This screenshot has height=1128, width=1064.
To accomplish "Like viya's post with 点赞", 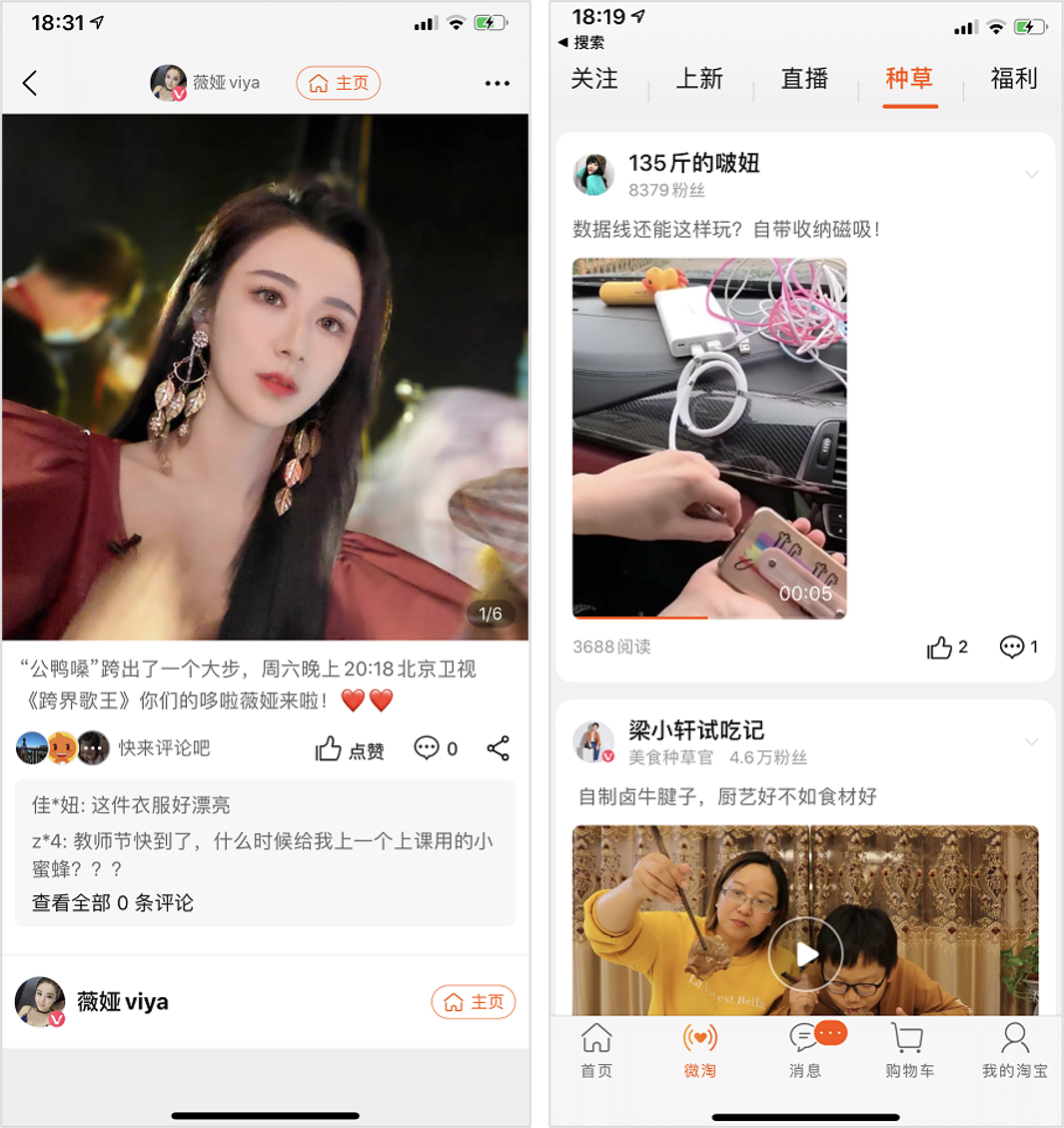I will [350, 749].
